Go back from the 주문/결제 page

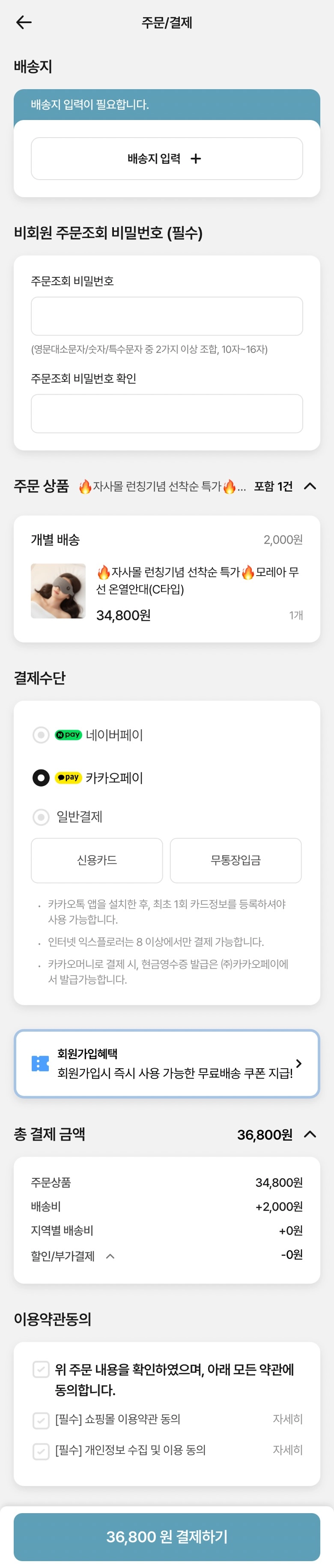(x=24, y=23)
